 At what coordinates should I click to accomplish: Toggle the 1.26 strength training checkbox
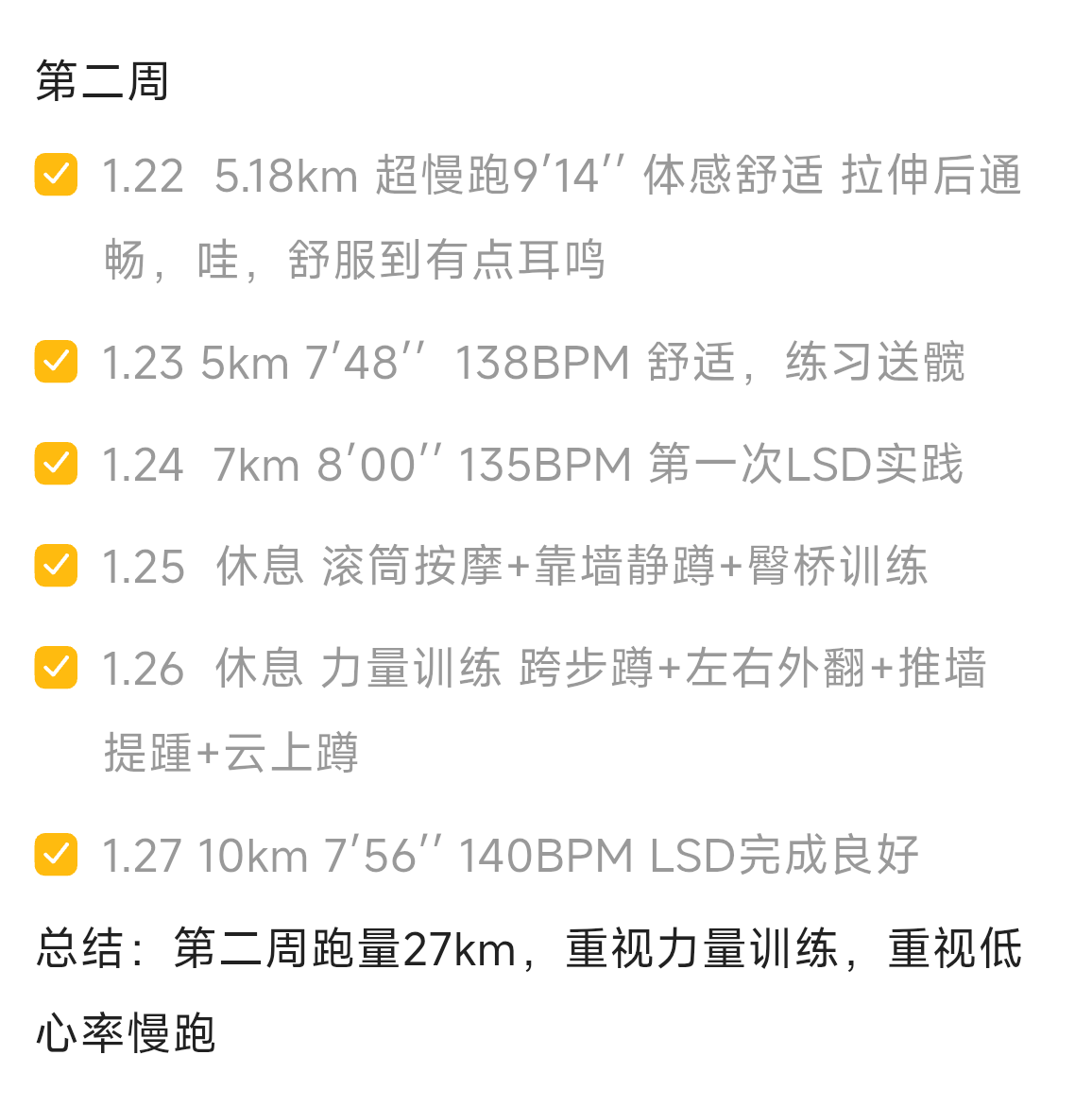pyautogui.click(x=56, y=667)
